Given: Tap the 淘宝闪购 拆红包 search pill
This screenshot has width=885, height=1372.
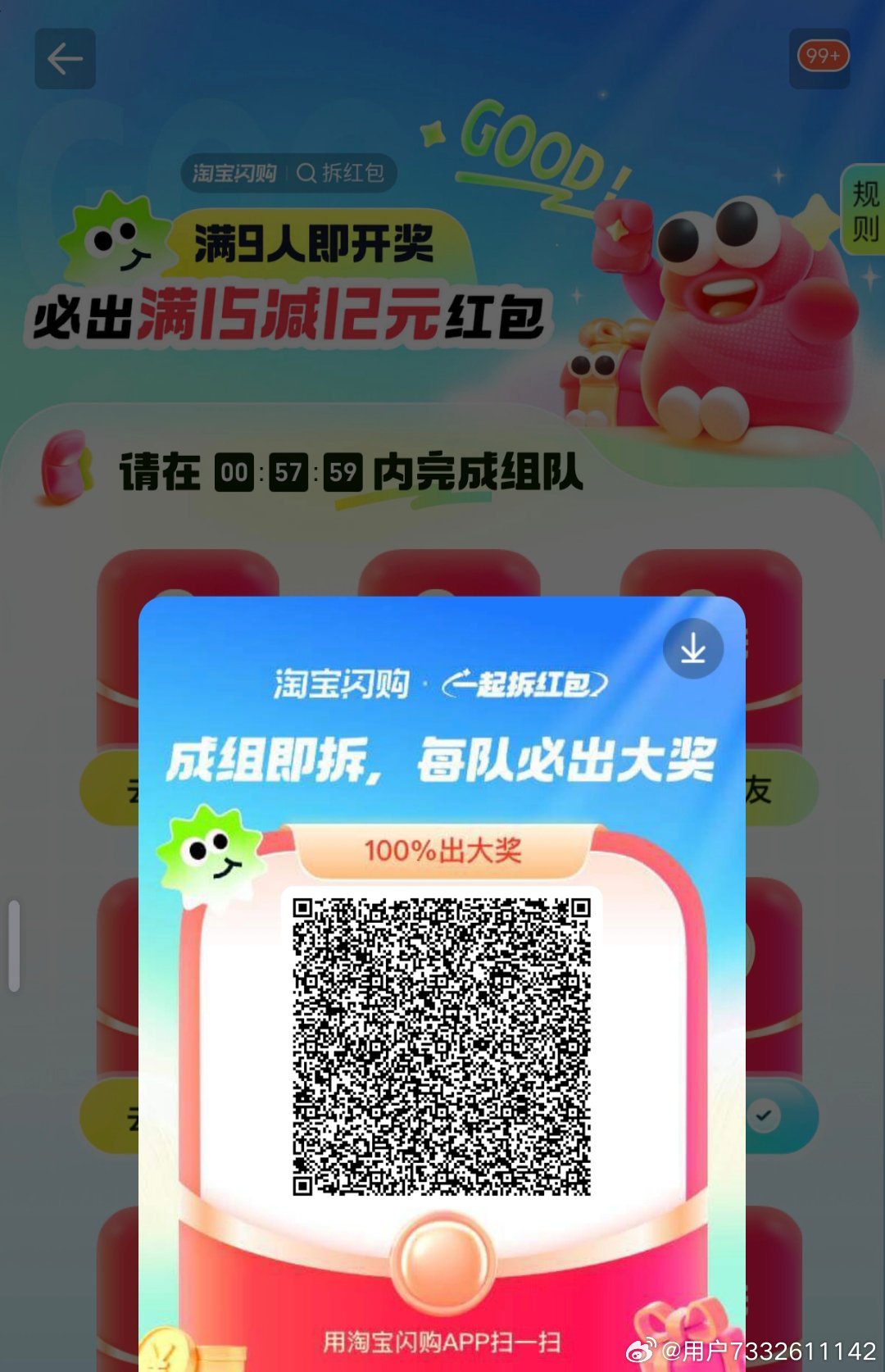Looking at the screenshot, I should (288, 173).
